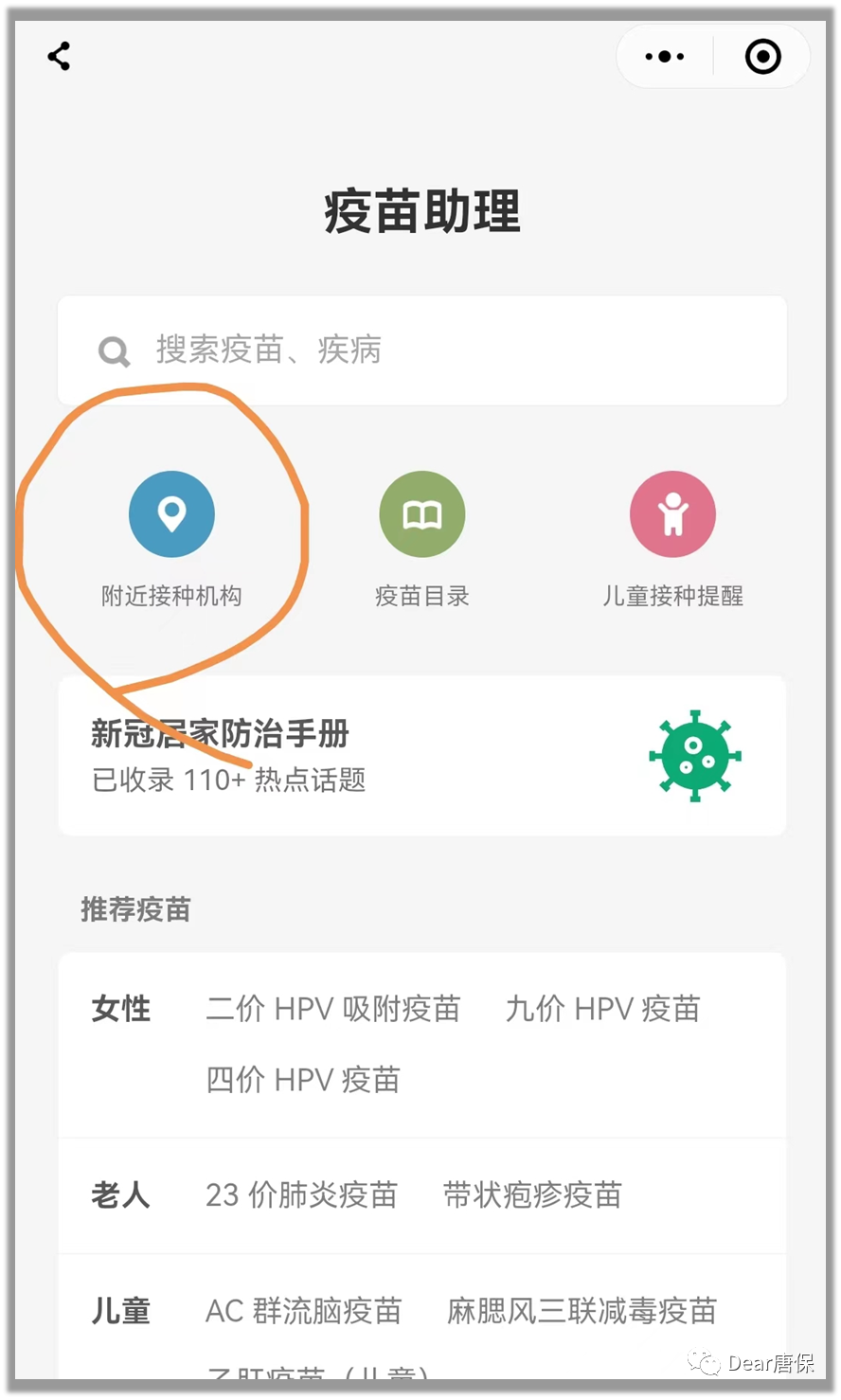Image resolution: width=841 pixels, height=1400 pixels.
Task: Select 四价 HPV 疫苗
Action: pos(303,1080)
